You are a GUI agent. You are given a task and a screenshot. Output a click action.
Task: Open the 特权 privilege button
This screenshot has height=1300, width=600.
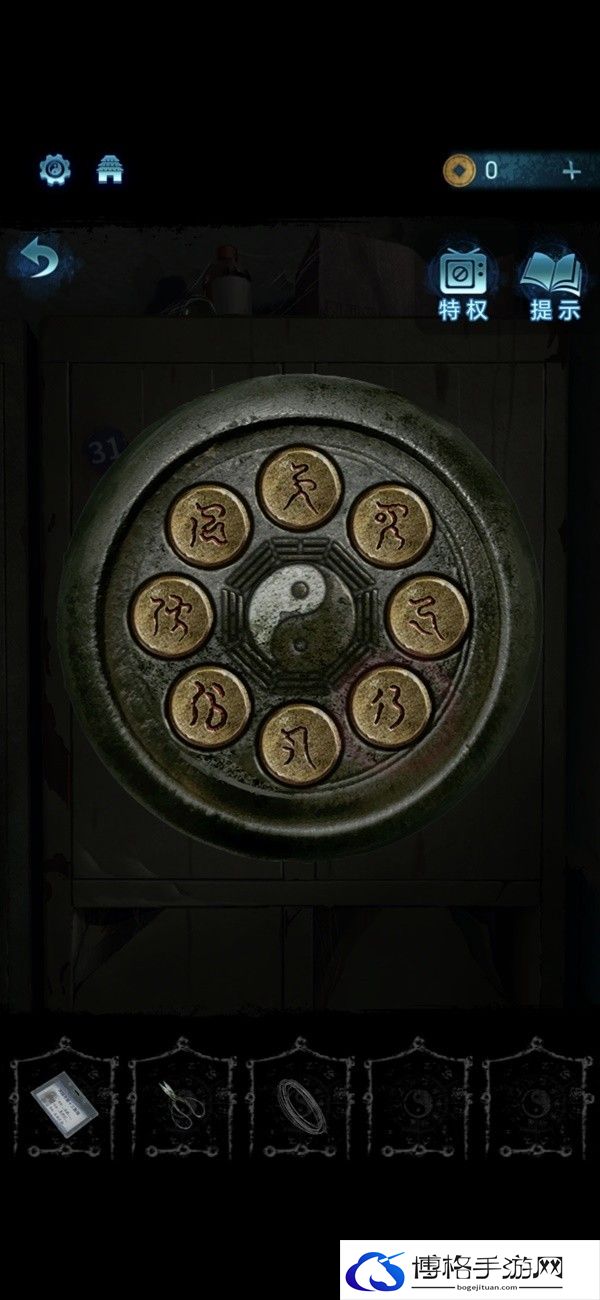(463, 283)
